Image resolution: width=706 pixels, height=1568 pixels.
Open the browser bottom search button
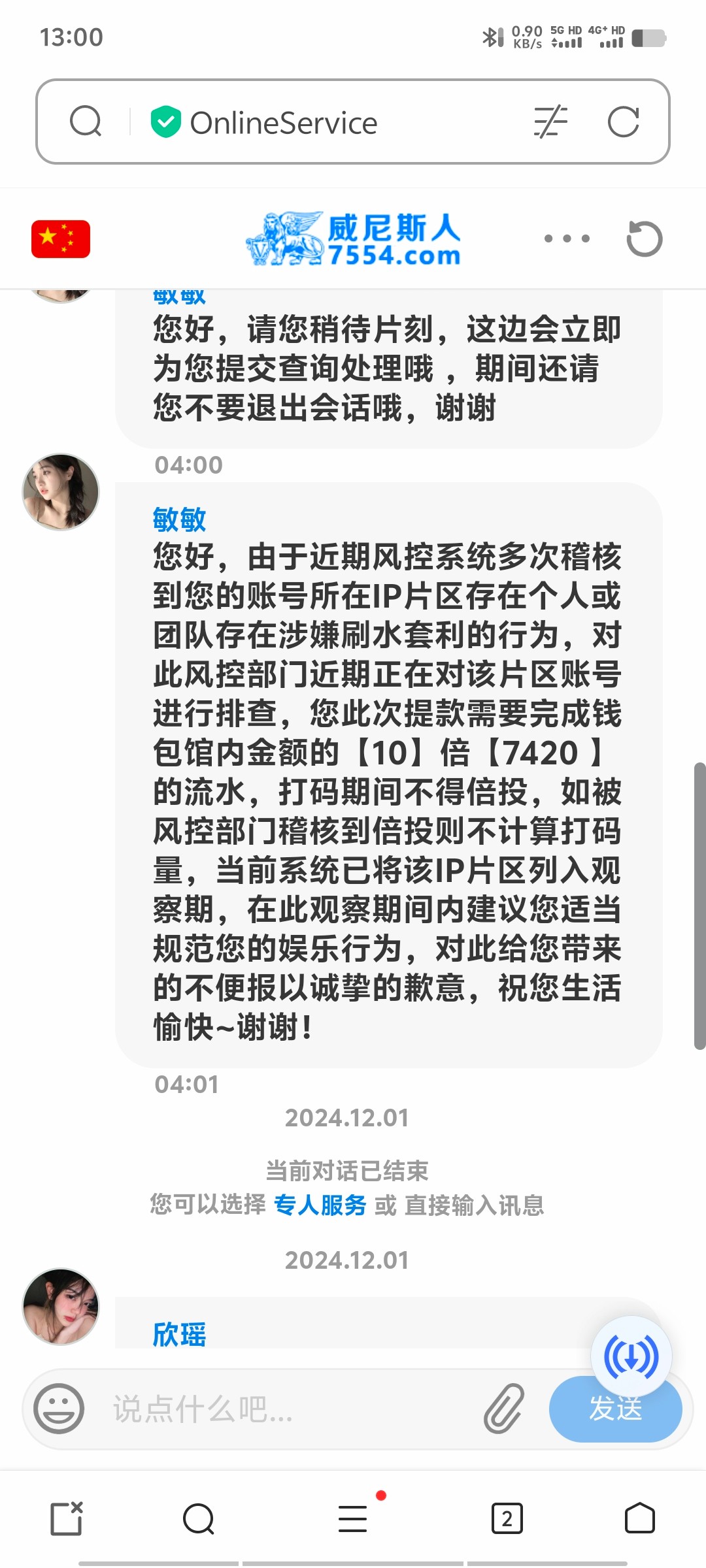pyautogui.click(x=199, y=1518)
